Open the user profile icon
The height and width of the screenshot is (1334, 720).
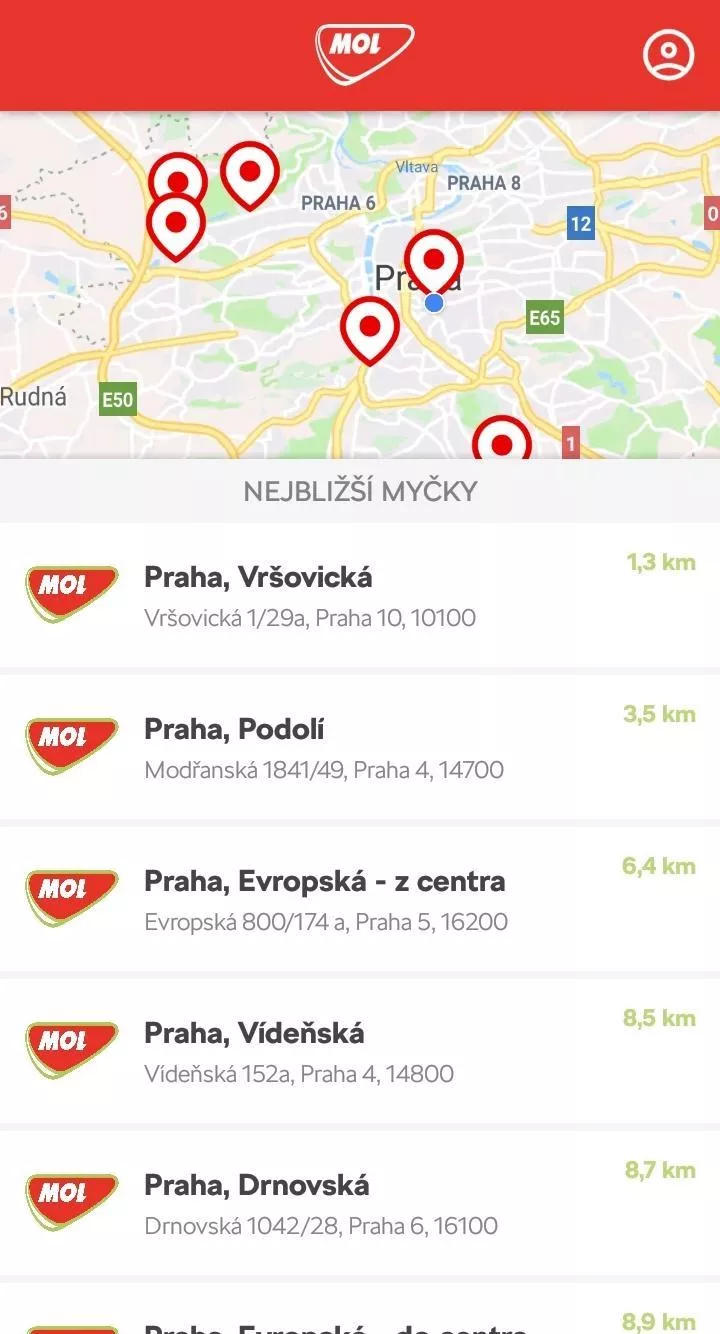(668, 54)
